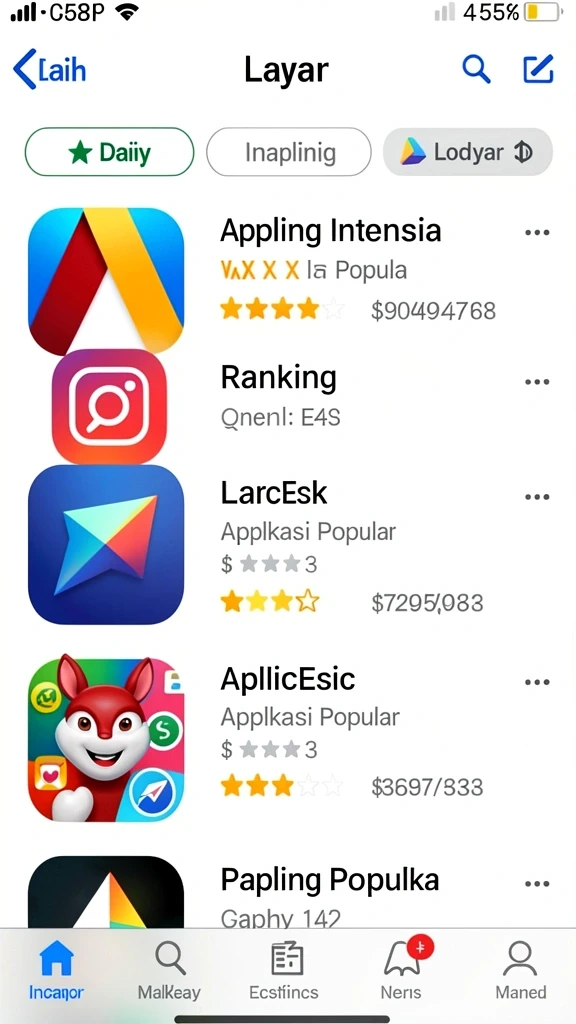Switch to the Incanor home tab
576x1024 pixels.
coord(56,971)
